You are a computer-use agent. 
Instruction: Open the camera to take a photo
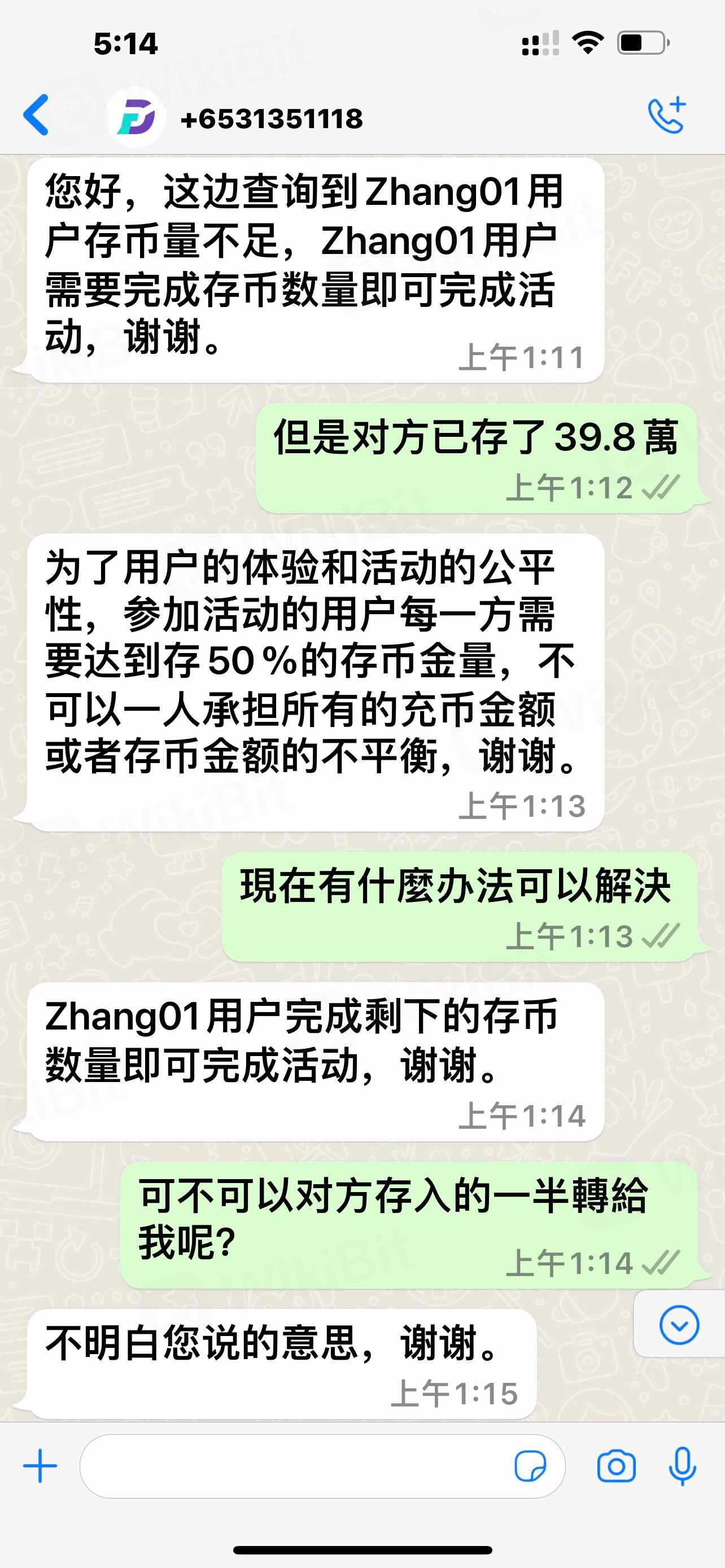coord(616,1466)
